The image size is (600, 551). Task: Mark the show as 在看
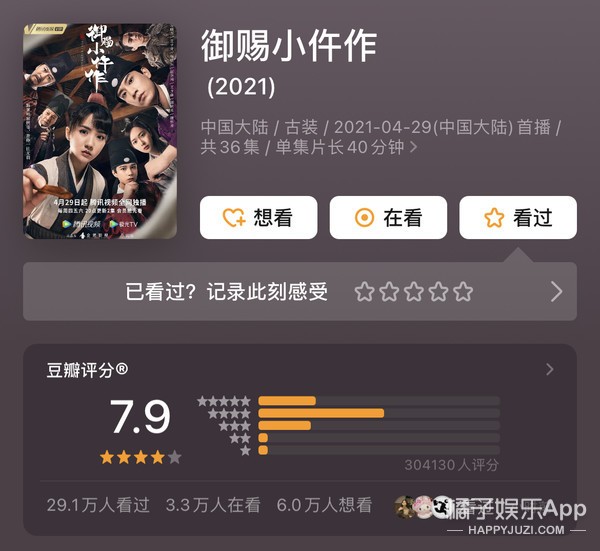[x=388, y=218]
